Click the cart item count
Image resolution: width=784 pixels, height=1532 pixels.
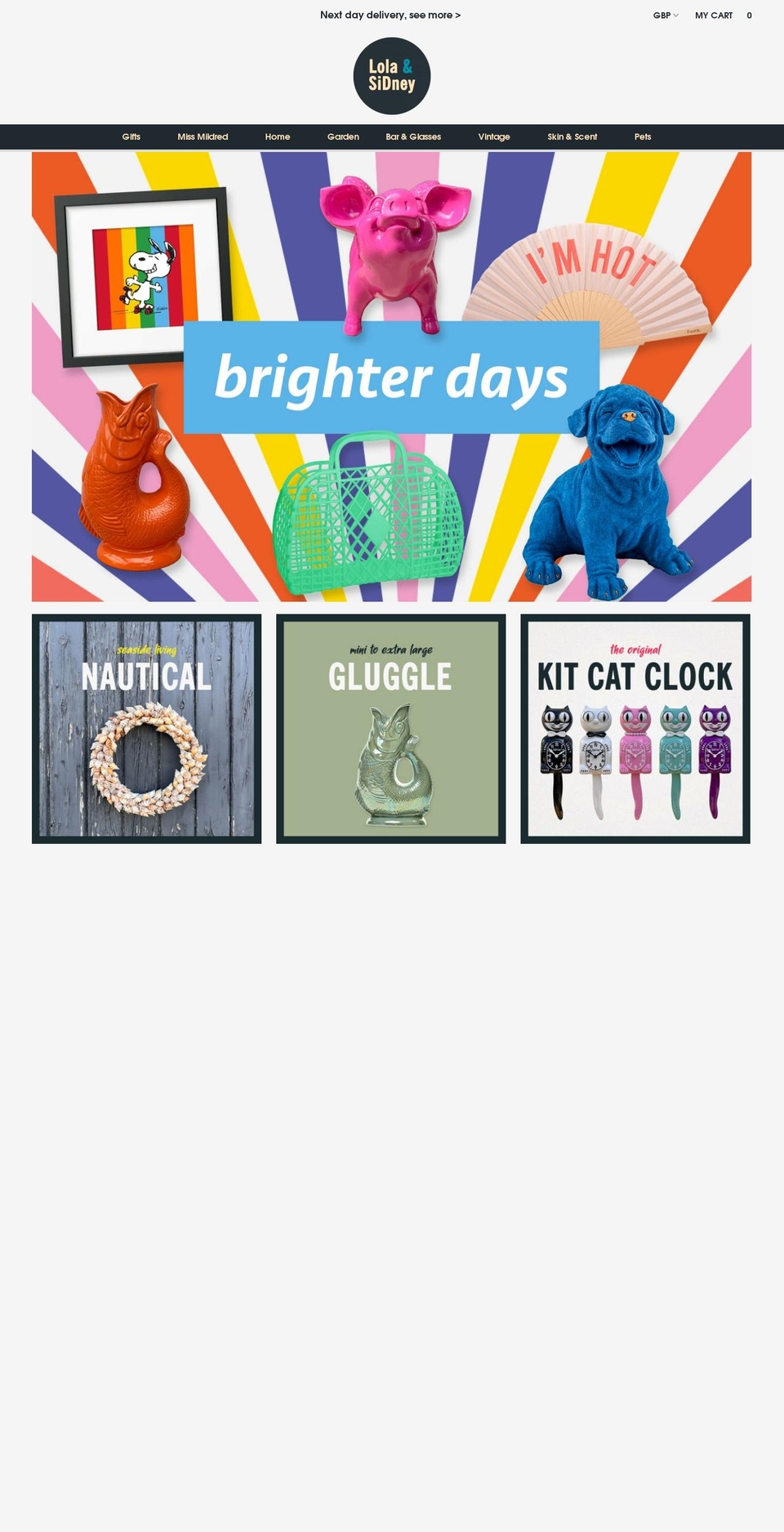[748, 15]
